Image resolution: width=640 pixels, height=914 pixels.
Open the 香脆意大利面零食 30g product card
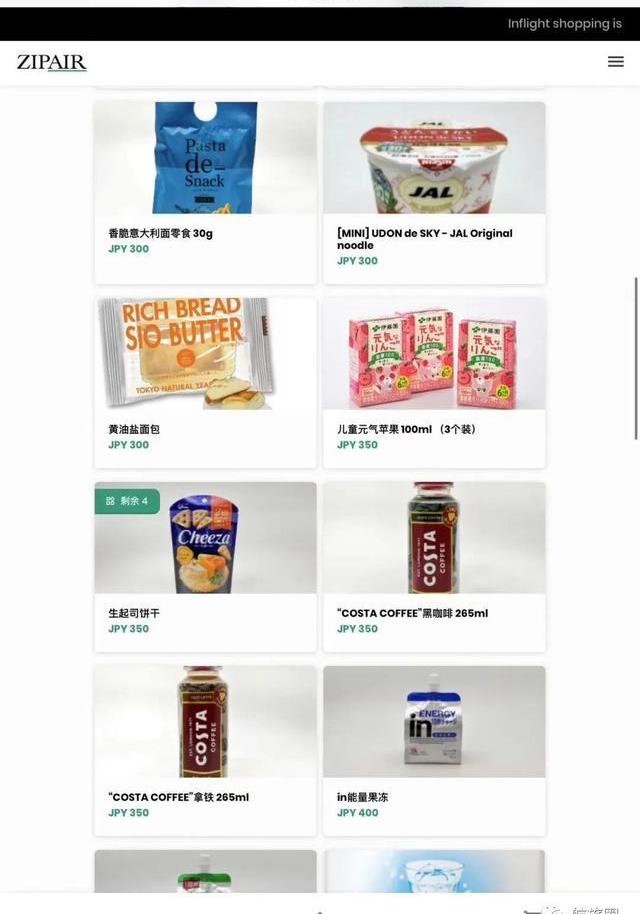[205, 190]
